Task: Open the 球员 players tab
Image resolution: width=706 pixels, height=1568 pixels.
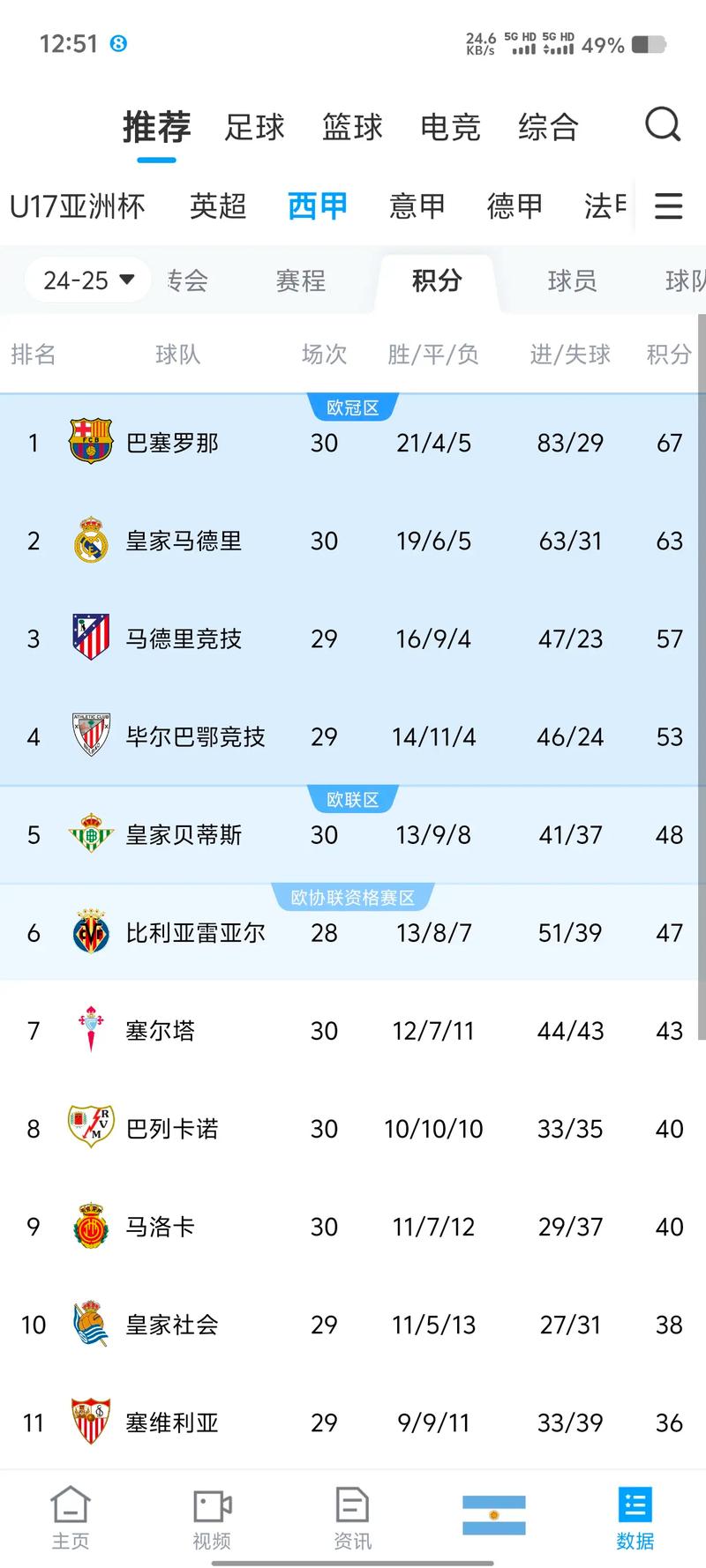Action: (x=571, y=280)
